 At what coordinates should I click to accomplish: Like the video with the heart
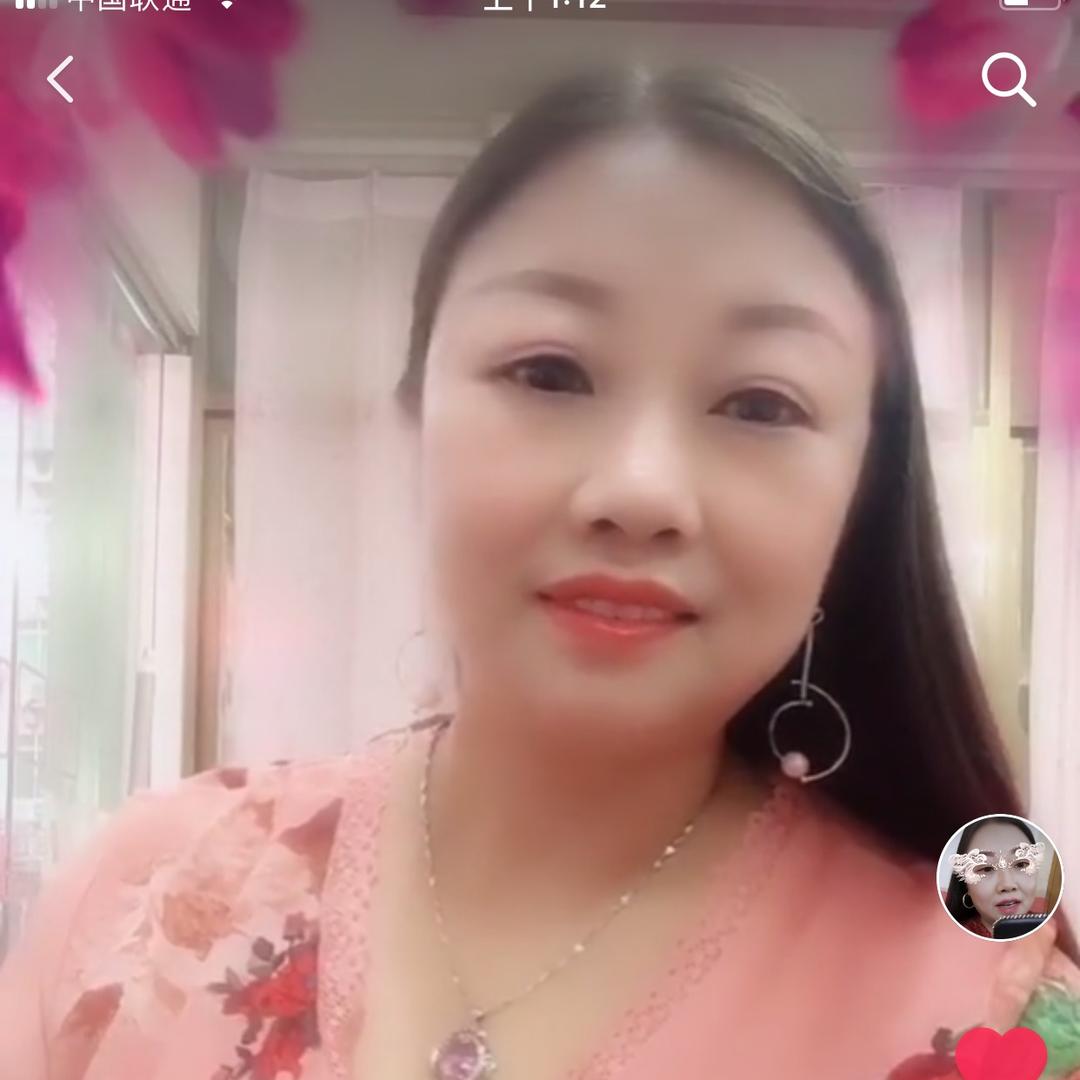pos(1000,1055)
